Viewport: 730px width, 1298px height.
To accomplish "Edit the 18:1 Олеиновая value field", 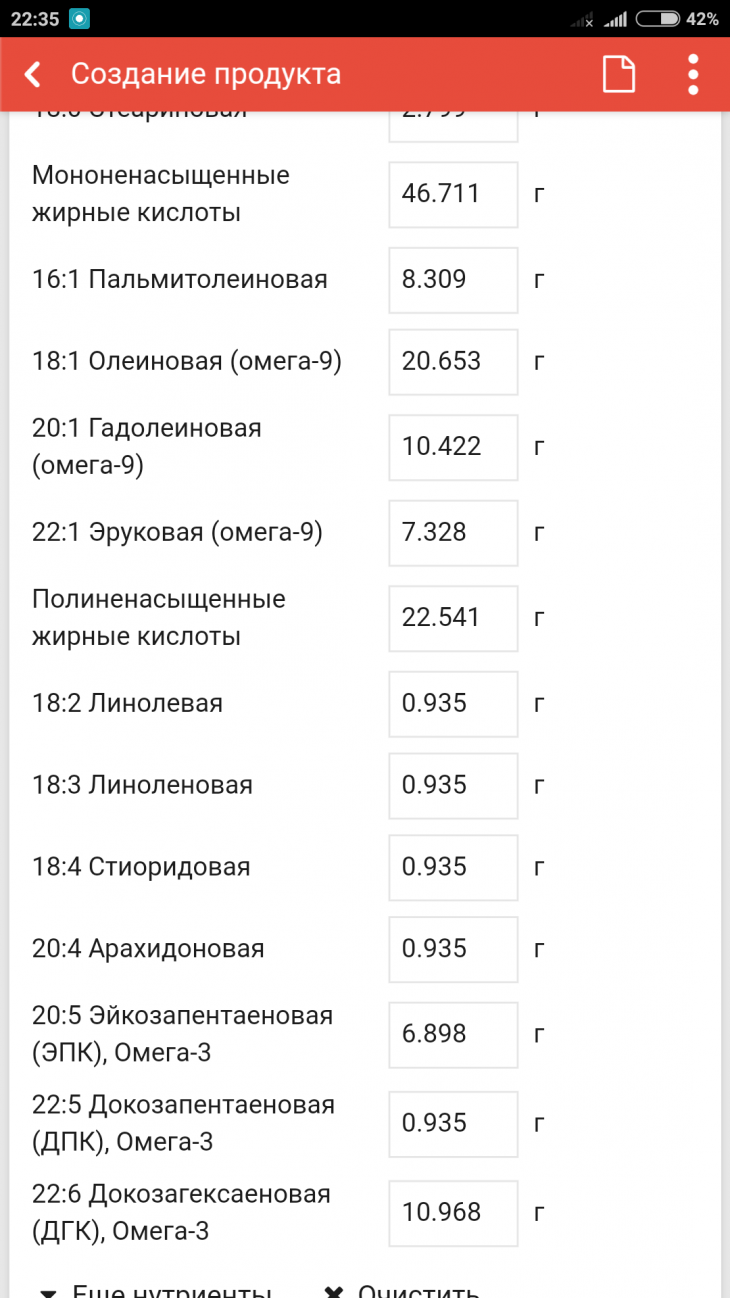I will pos(453,361).
